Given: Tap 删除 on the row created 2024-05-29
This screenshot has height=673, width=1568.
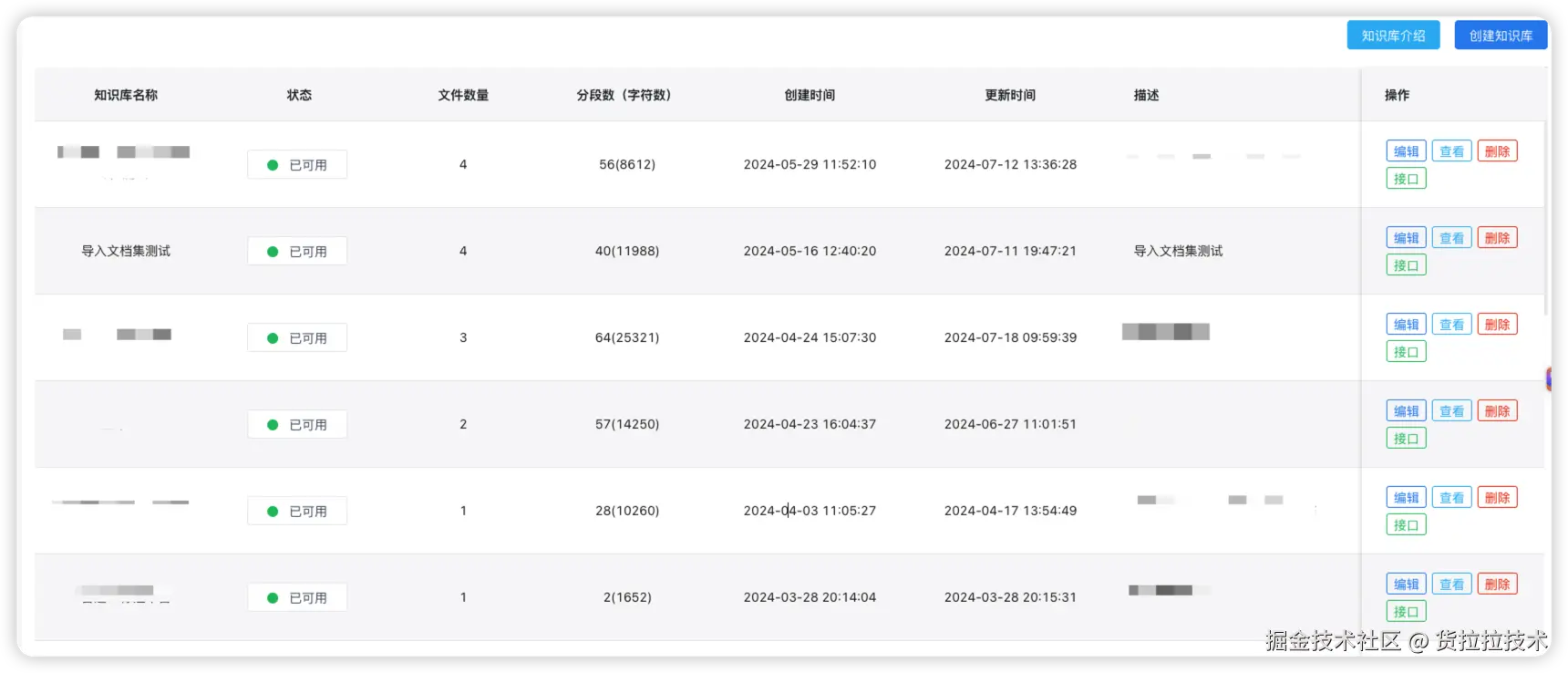Looking at the screenshot, I should click(1497, 151).
